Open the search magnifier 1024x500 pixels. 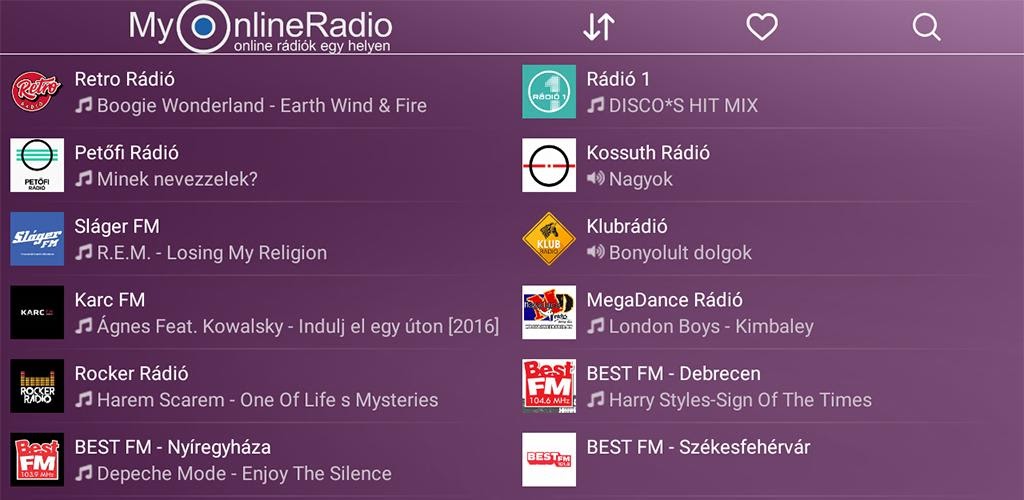[926, 27]
